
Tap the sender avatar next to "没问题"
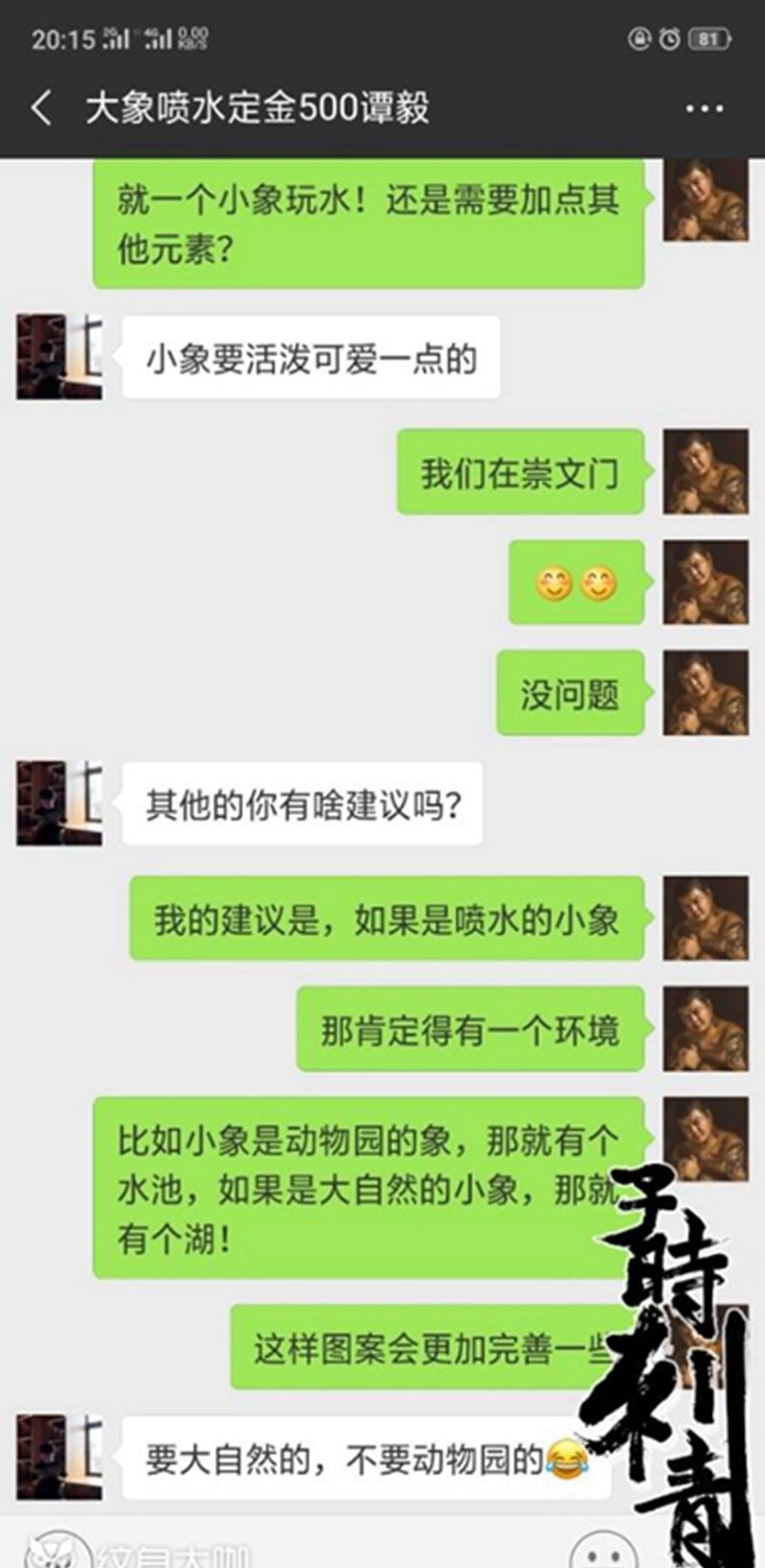point(706,694)
